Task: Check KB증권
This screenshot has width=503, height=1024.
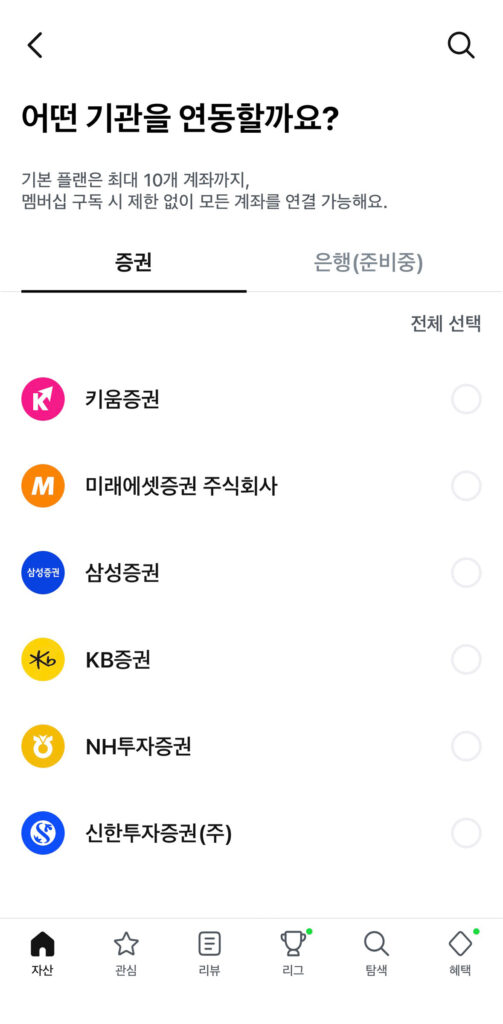Action: click(252, 660)
